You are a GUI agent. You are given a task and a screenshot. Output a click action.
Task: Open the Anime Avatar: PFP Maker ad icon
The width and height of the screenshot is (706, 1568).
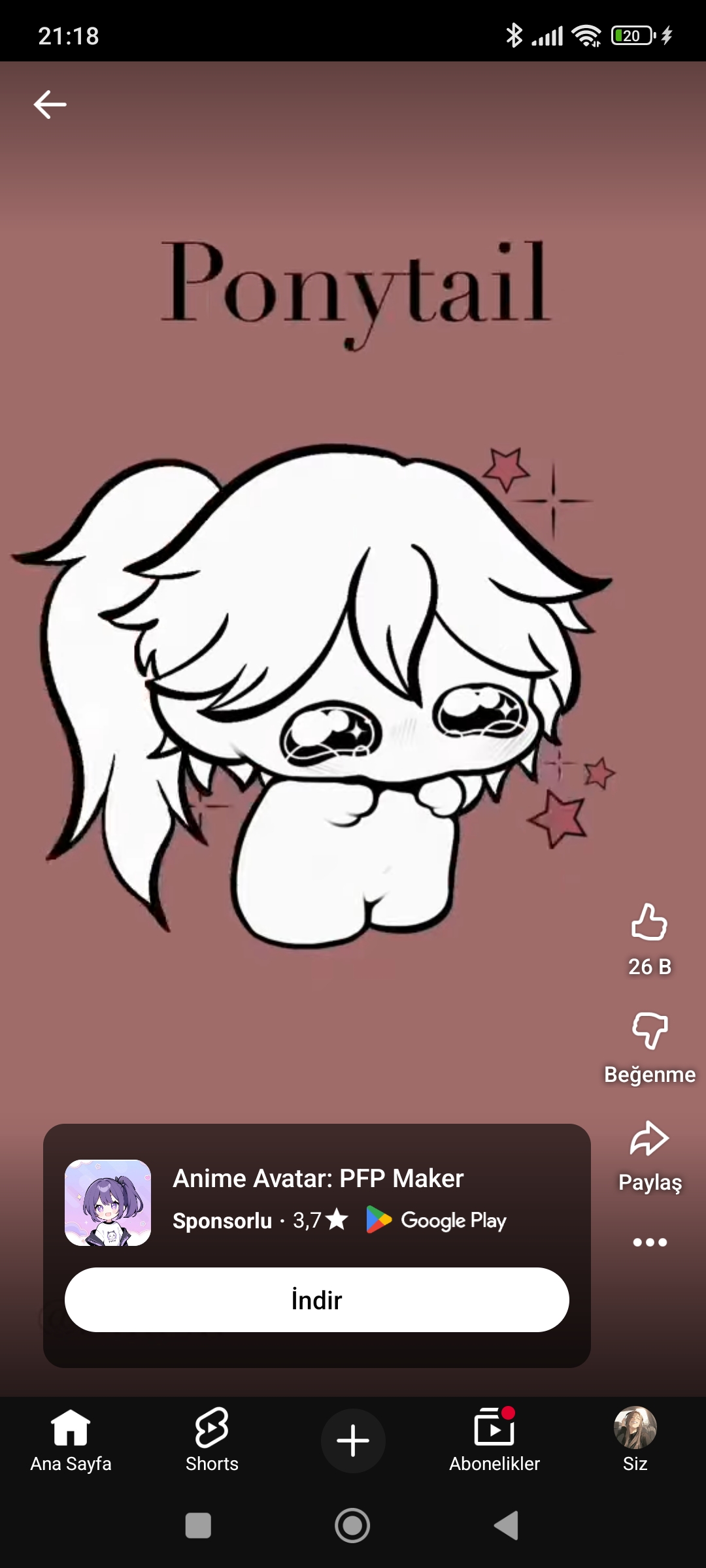click(108, 1203)
